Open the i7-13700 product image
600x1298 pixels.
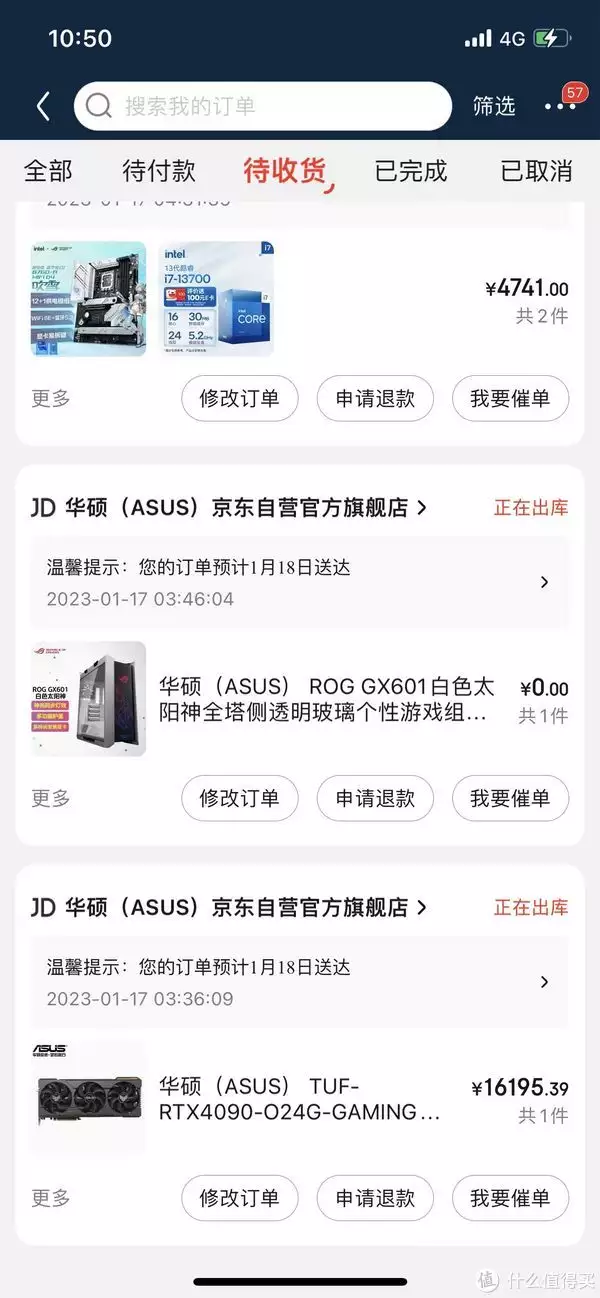(x=216, y=298)
